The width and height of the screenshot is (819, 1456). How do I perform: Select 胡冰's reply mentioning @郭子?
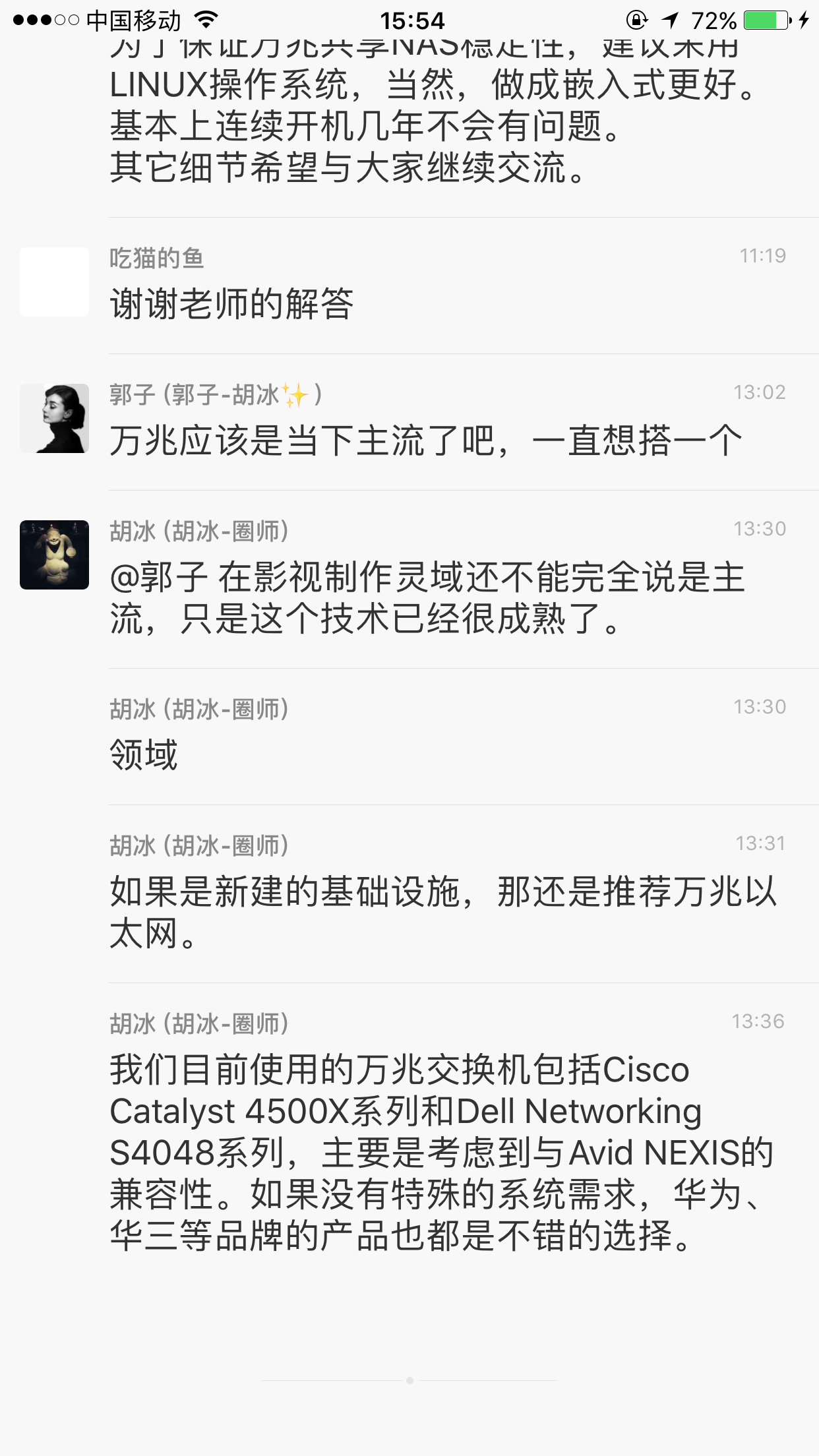(x=427, y=597)
